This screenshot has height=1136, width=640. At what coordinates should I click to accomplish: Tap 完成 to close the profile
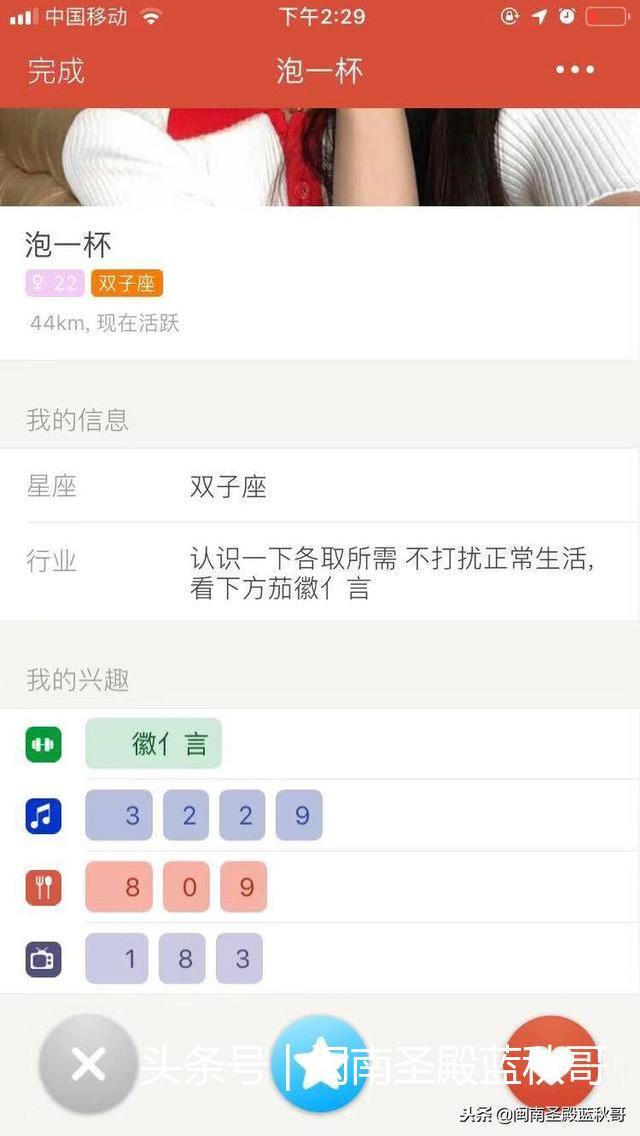tap(56, 71)
